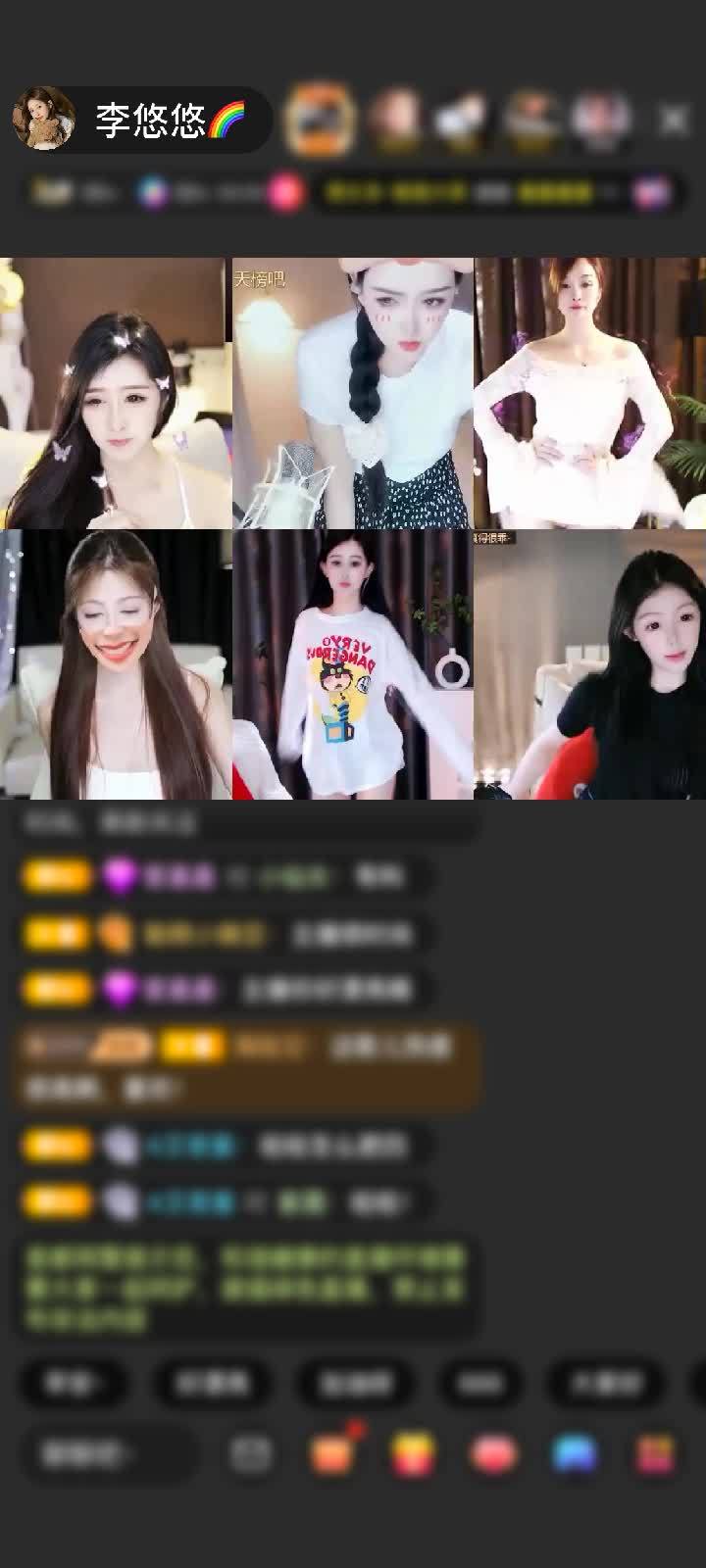This screenshot has width=706, height=1568.
Task: Open the orange gift box with red dot
Action: (x=333, y=1452)
